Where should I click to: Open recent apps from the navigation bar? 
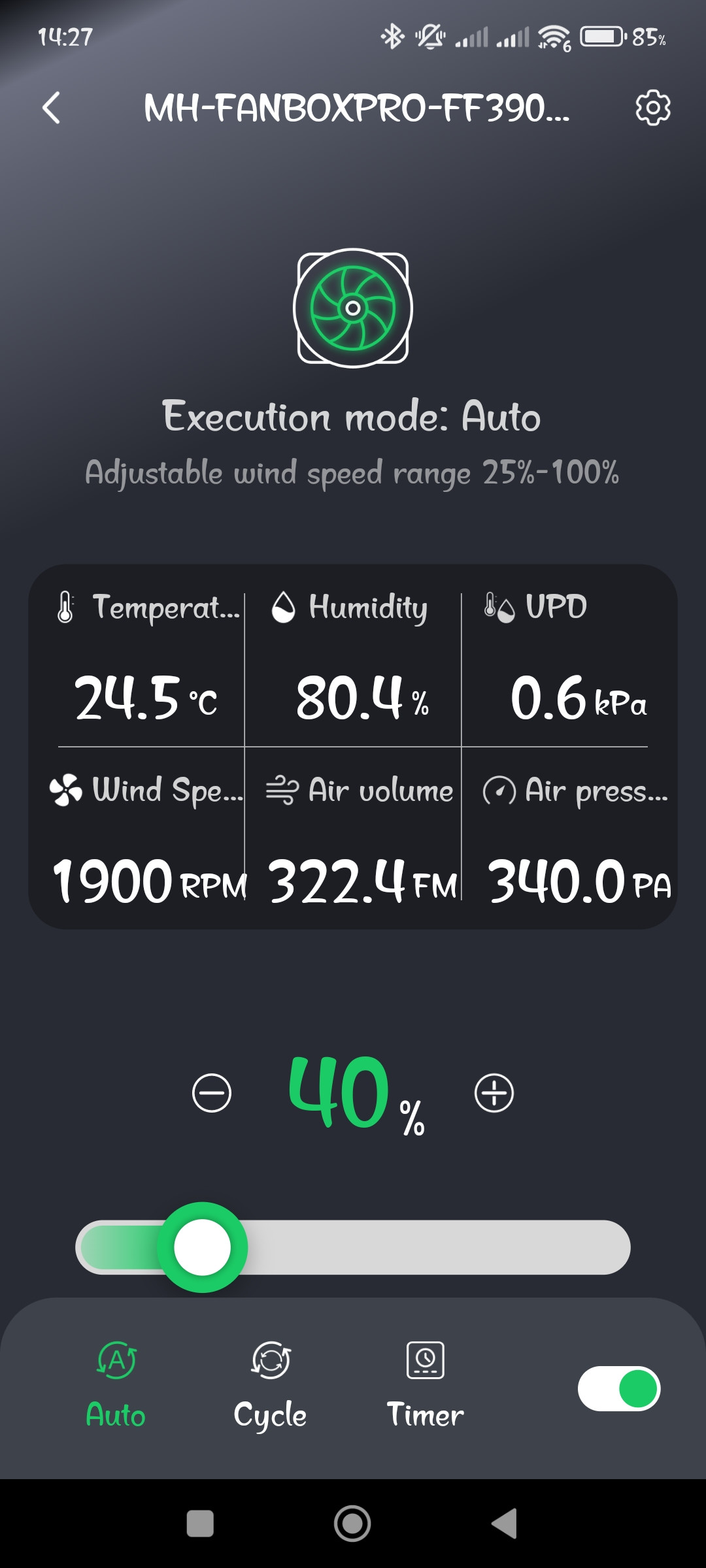pos(200,1524)
